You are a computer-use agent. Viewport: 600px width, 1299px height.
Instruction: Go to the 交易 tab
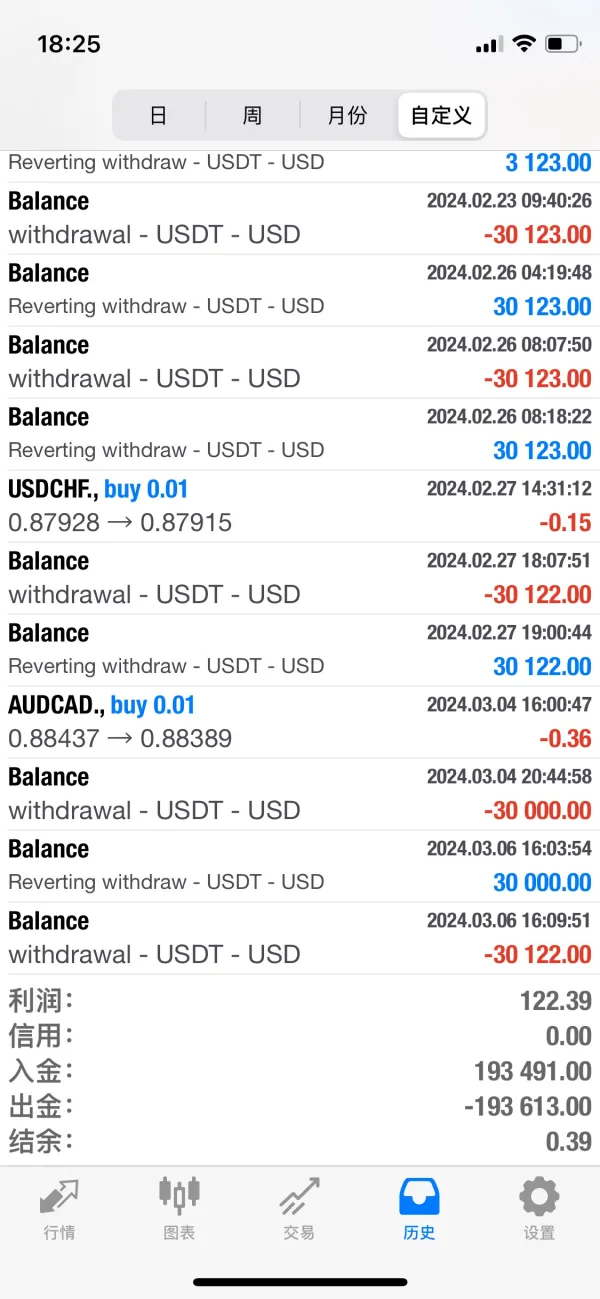299,1208
